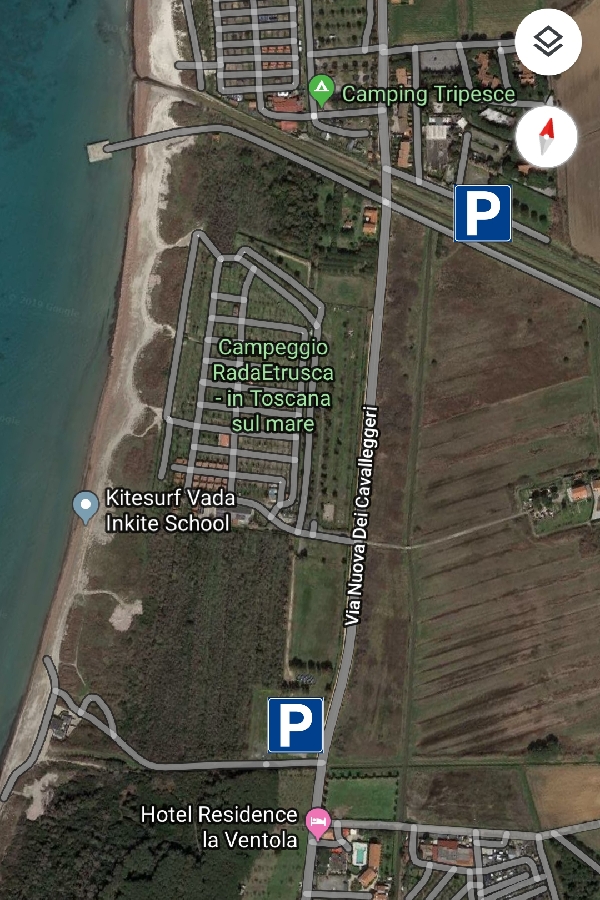Viewport: 600px width, 900px height.
Task: Tap the compass to reorient north
Action: 546,138
